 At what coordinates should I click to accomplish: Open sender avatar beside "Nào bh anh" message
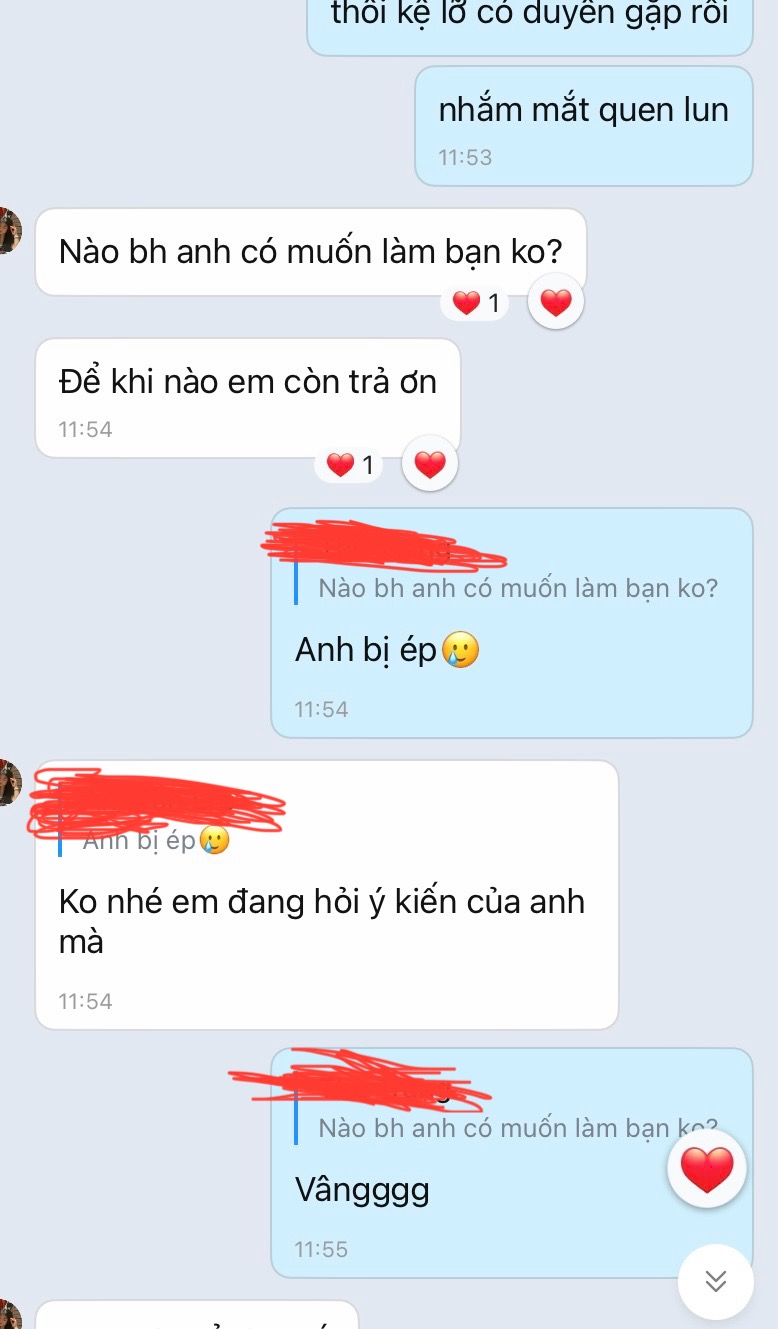(8, 231)
